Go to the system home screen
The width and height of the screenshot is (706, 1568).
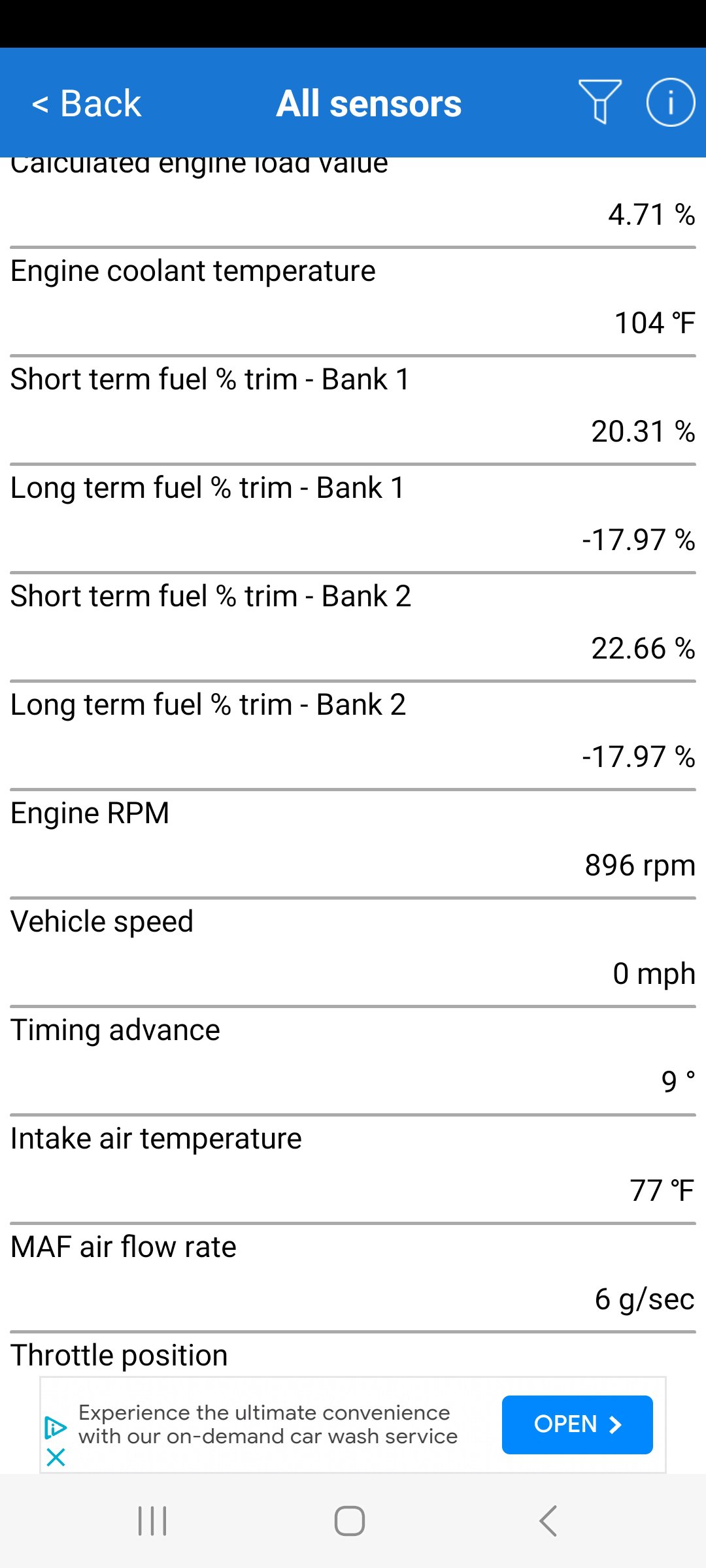pyautogui.click(x=350, y=1521)
